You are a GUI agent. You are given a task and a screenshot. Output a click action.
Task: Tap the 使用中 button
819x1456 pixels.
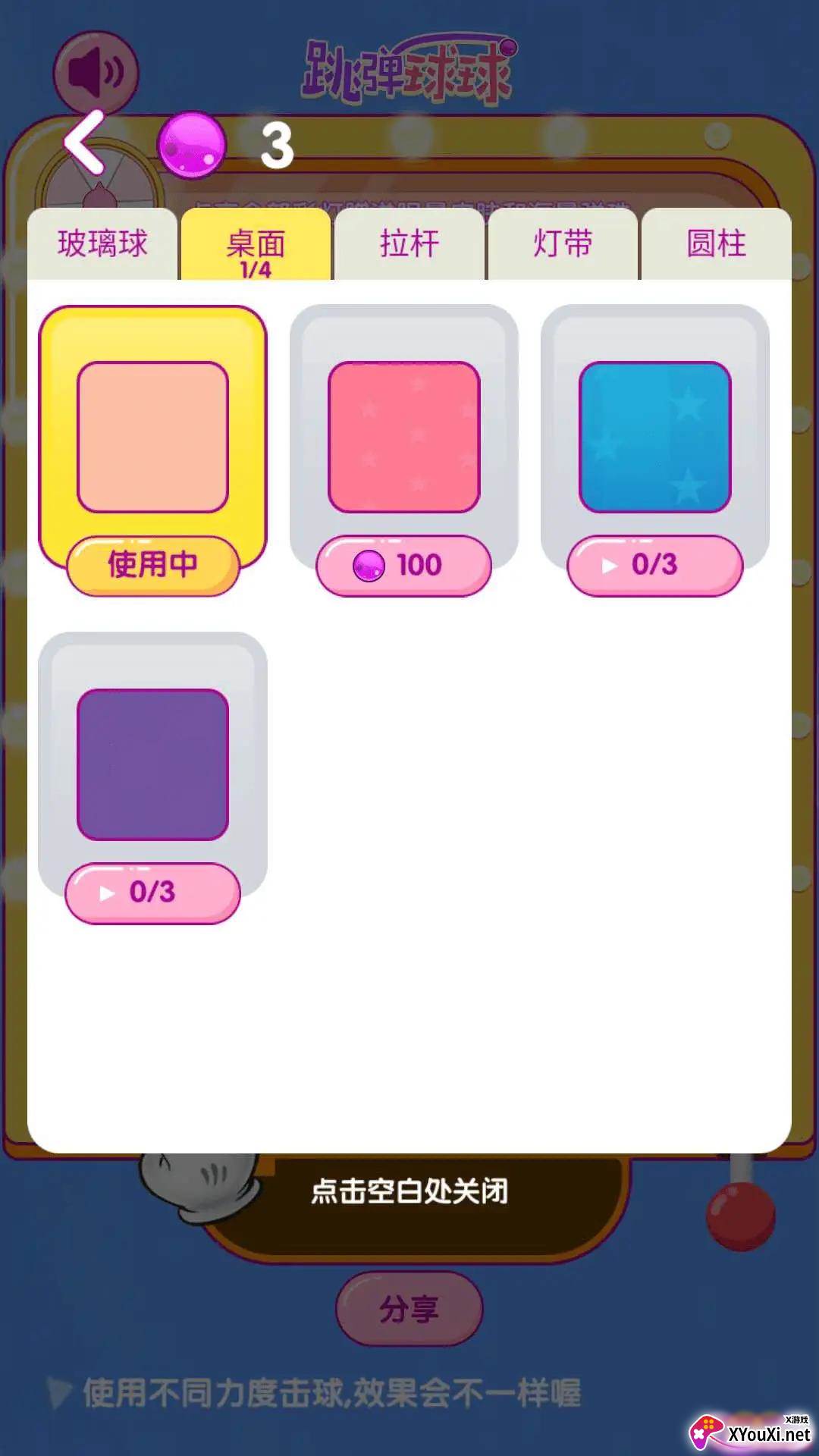click(x=152, y=565)
